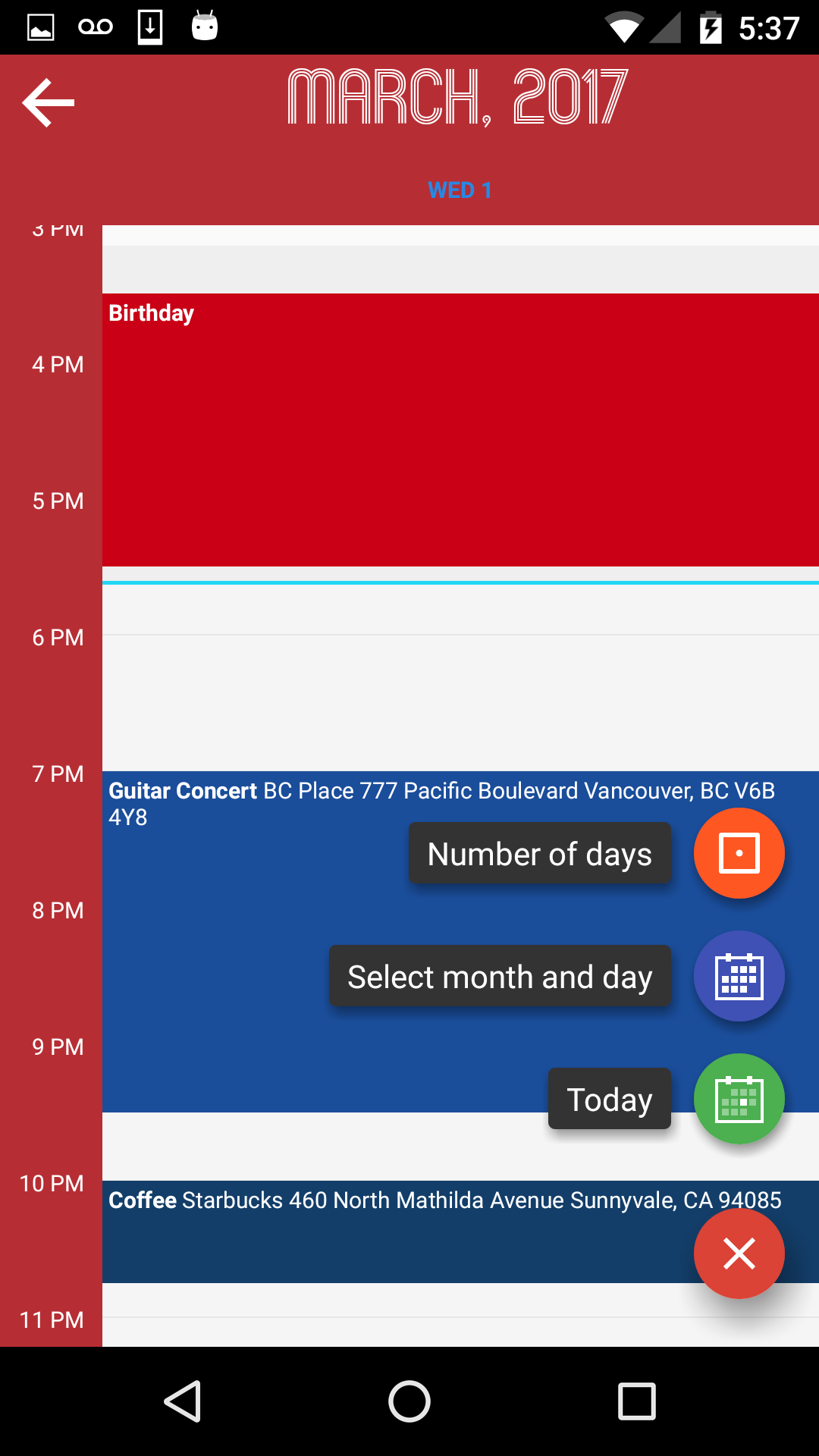The height and width of the screenshot is (1456, 819).
Task: Tap the download notification icon
Action: (149, 26)
